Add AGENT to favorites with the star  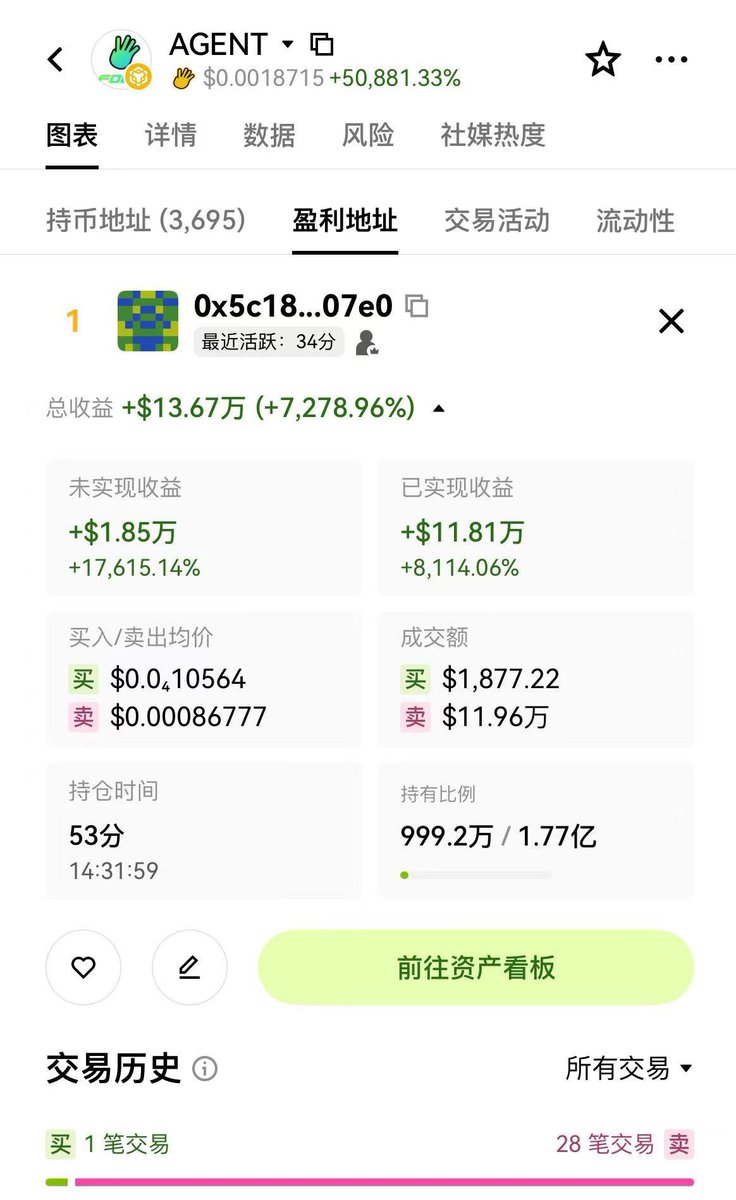(x=603, y=60)
